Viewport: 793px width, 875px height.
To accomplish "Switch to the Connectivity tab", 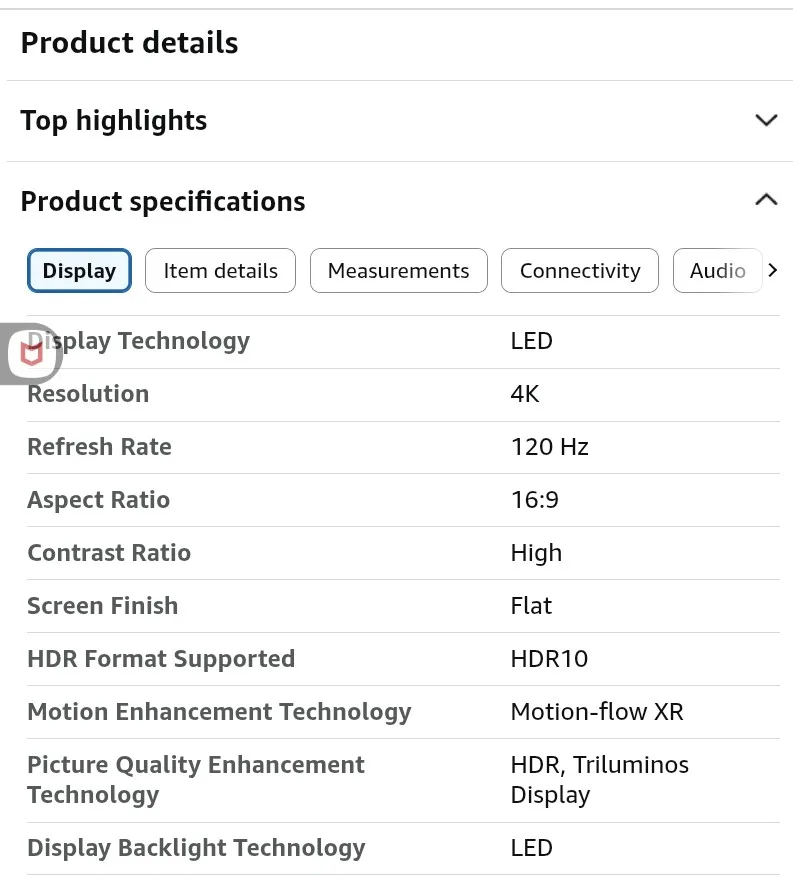I will tap(579, 270).
